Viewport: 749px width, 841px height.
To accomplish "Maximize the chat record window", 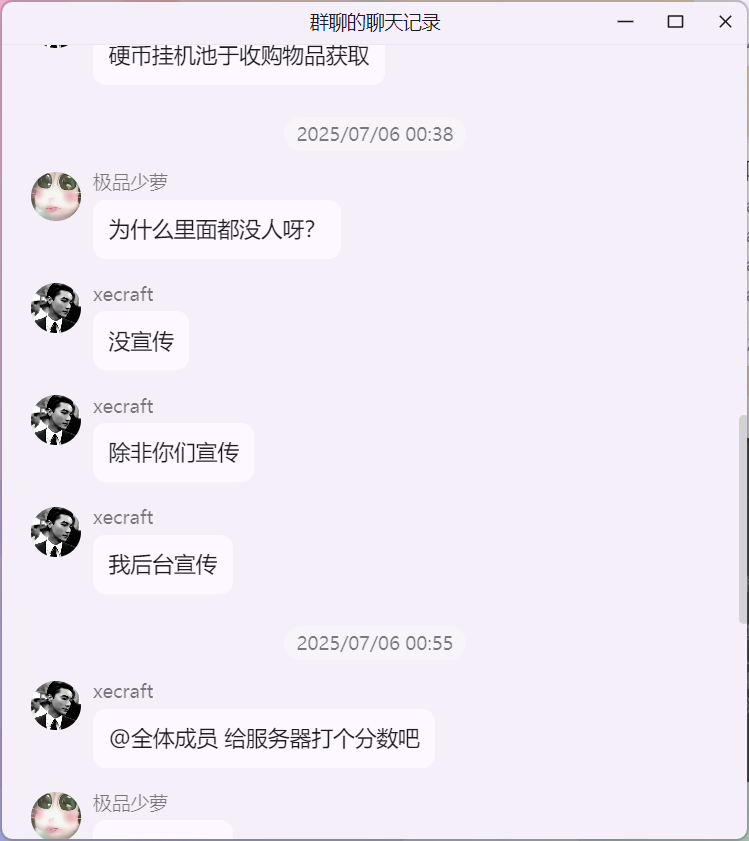I will coord(675,22).
